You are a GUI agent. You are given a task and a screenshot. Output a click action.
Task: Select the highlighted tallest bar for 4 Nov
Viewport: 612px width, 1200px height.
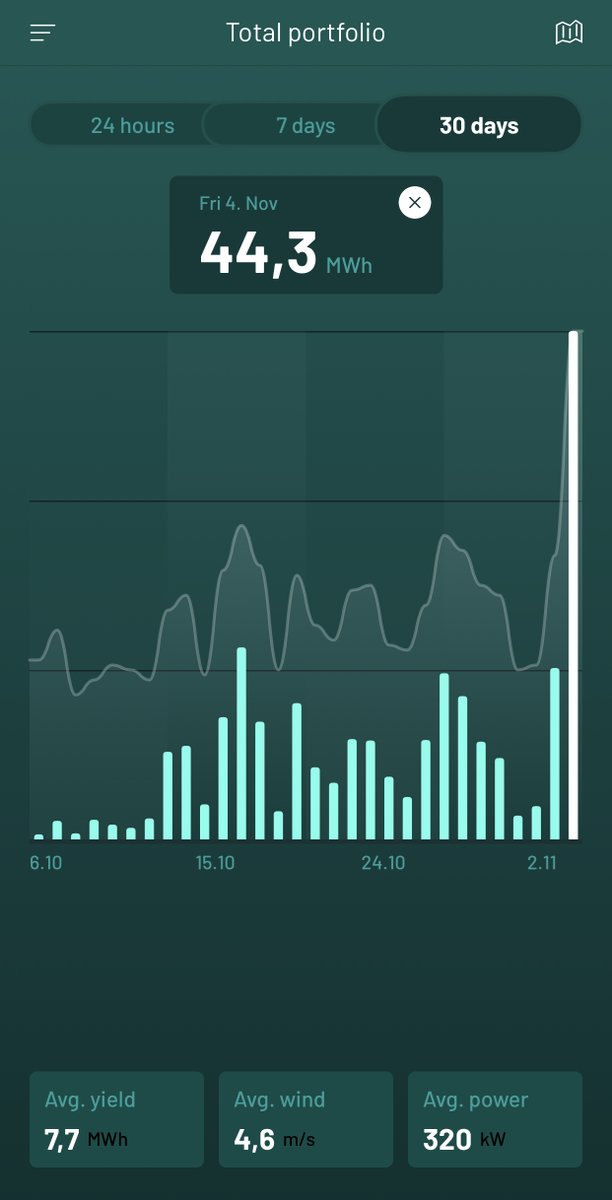574,585
